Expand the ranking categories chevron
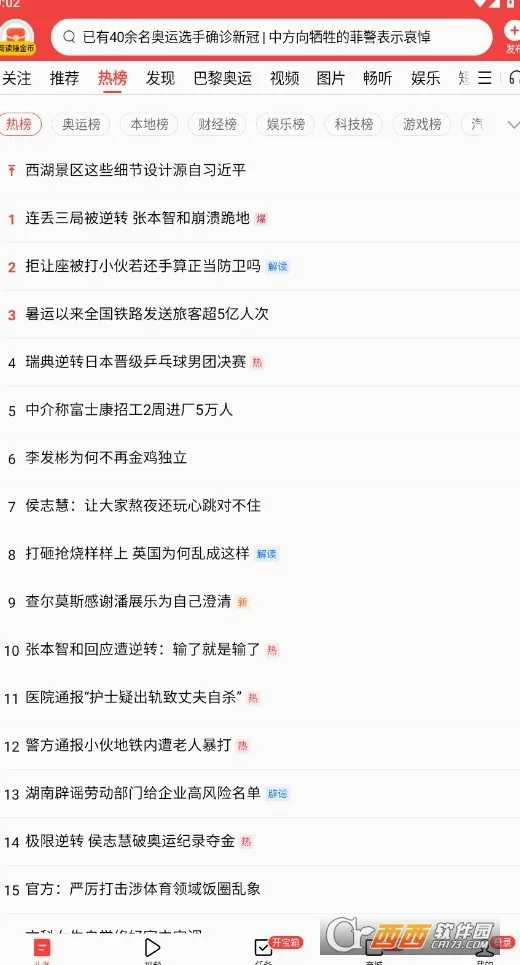This screenshot has height=965, width=520. (513, 125)
